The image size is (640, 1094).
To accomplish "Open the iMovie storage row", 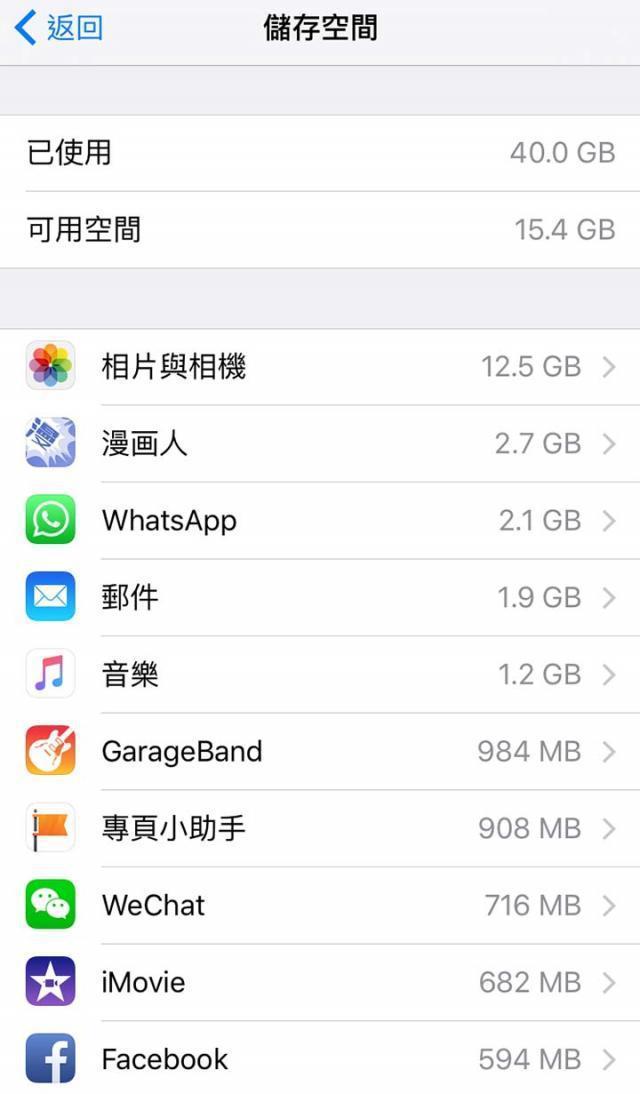I will point(320,982).
